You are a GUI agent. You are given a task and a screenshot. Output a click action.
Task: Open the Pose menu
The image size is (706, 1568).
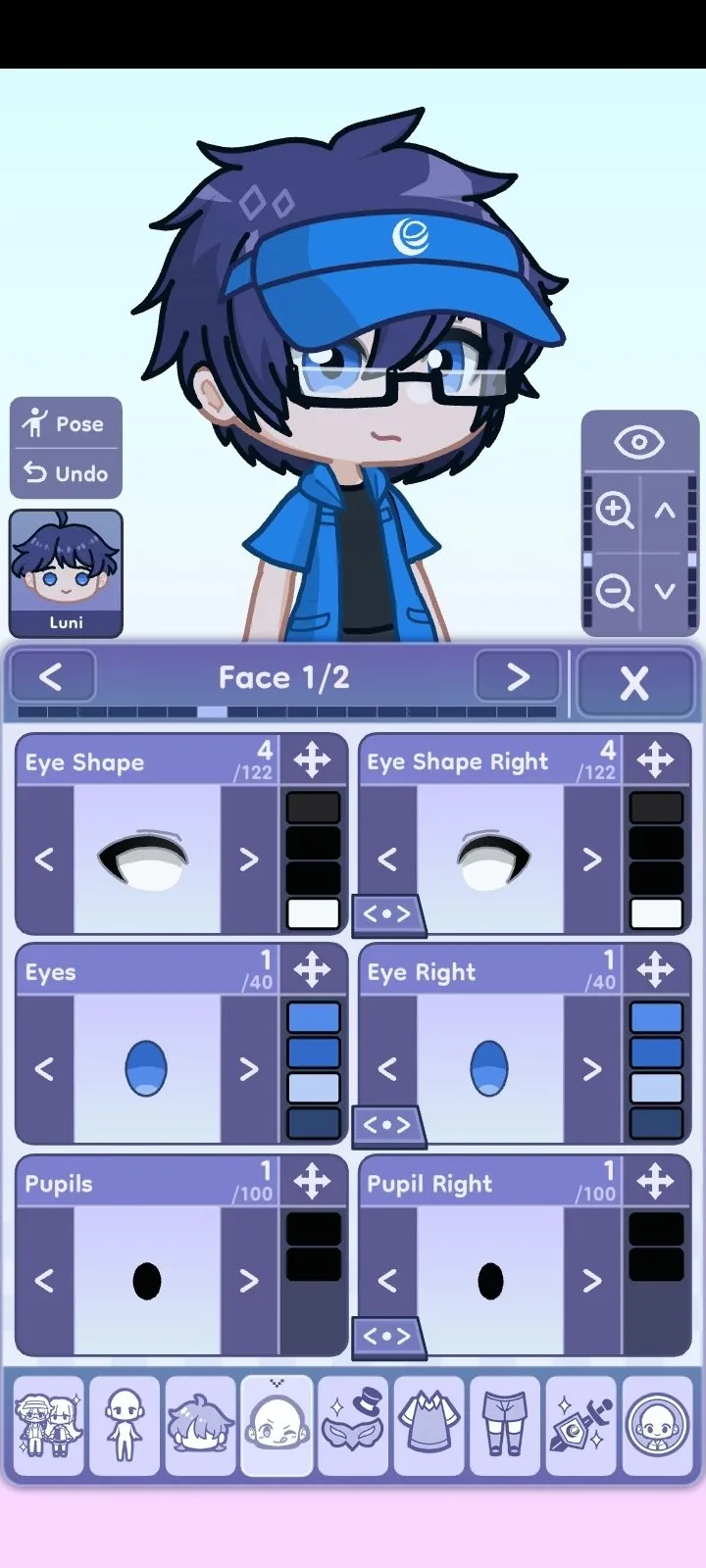66,423
